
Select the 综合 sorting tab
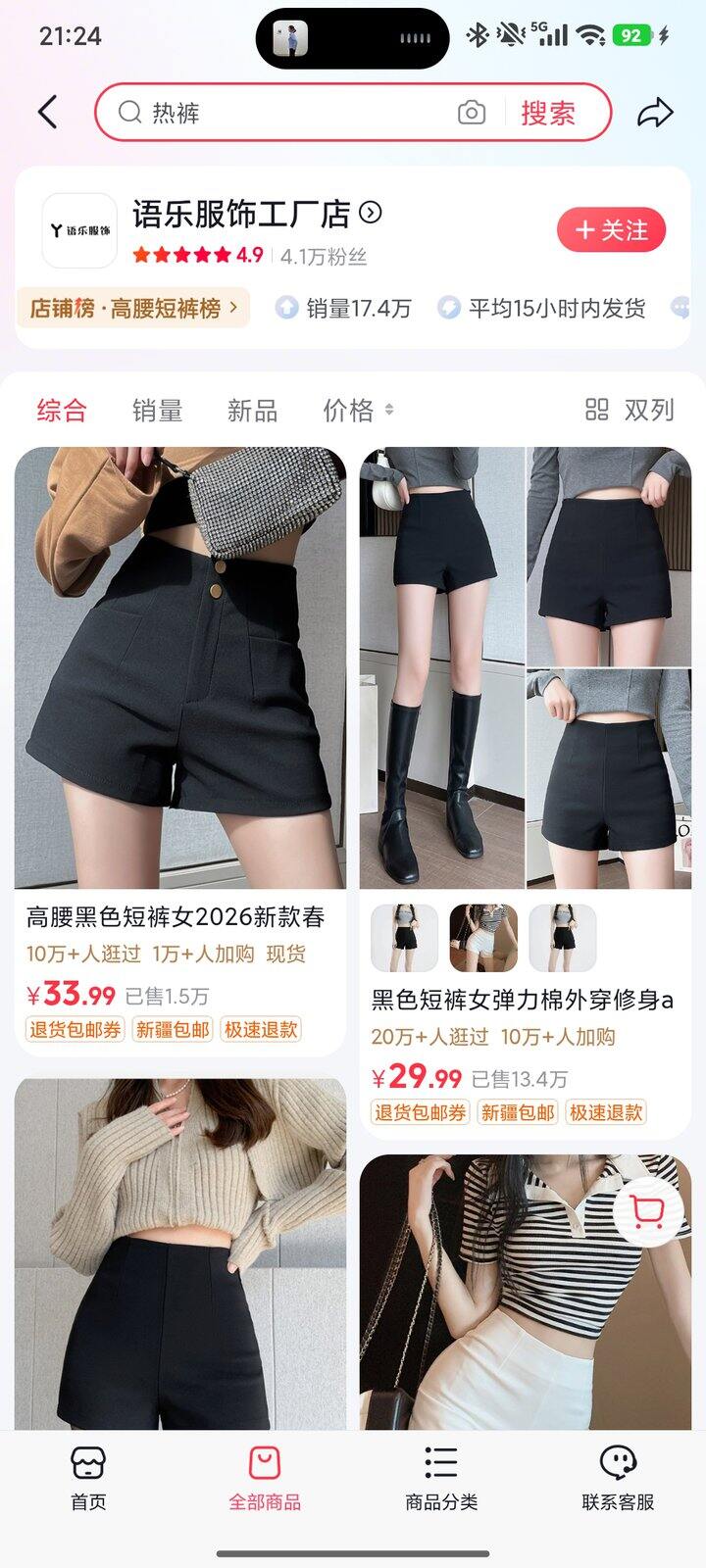point(62,410)
